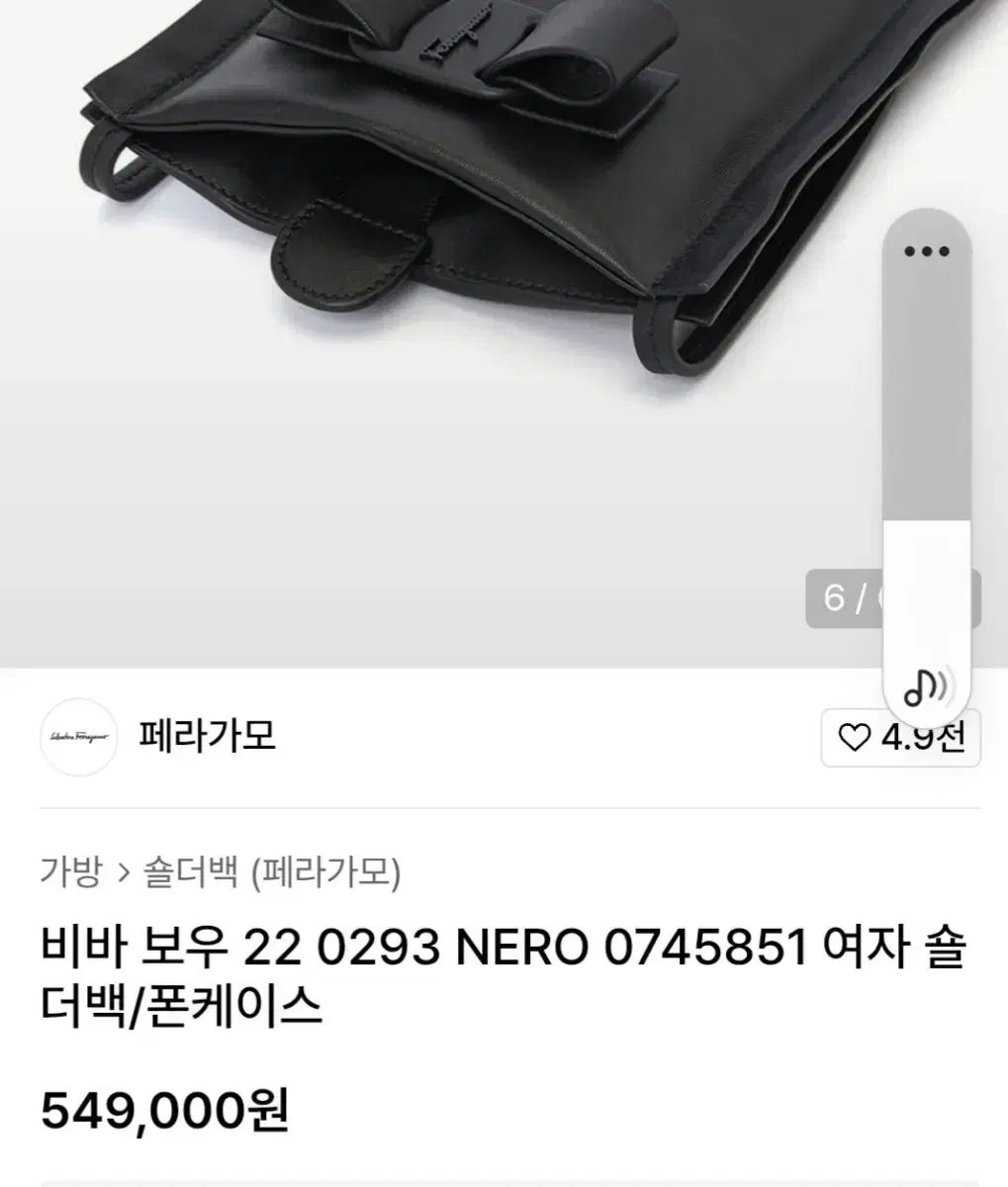Open the 숄더백 (페라가모) category
This screenshot has width=1008, height=1187.
(x=272, y=872)
